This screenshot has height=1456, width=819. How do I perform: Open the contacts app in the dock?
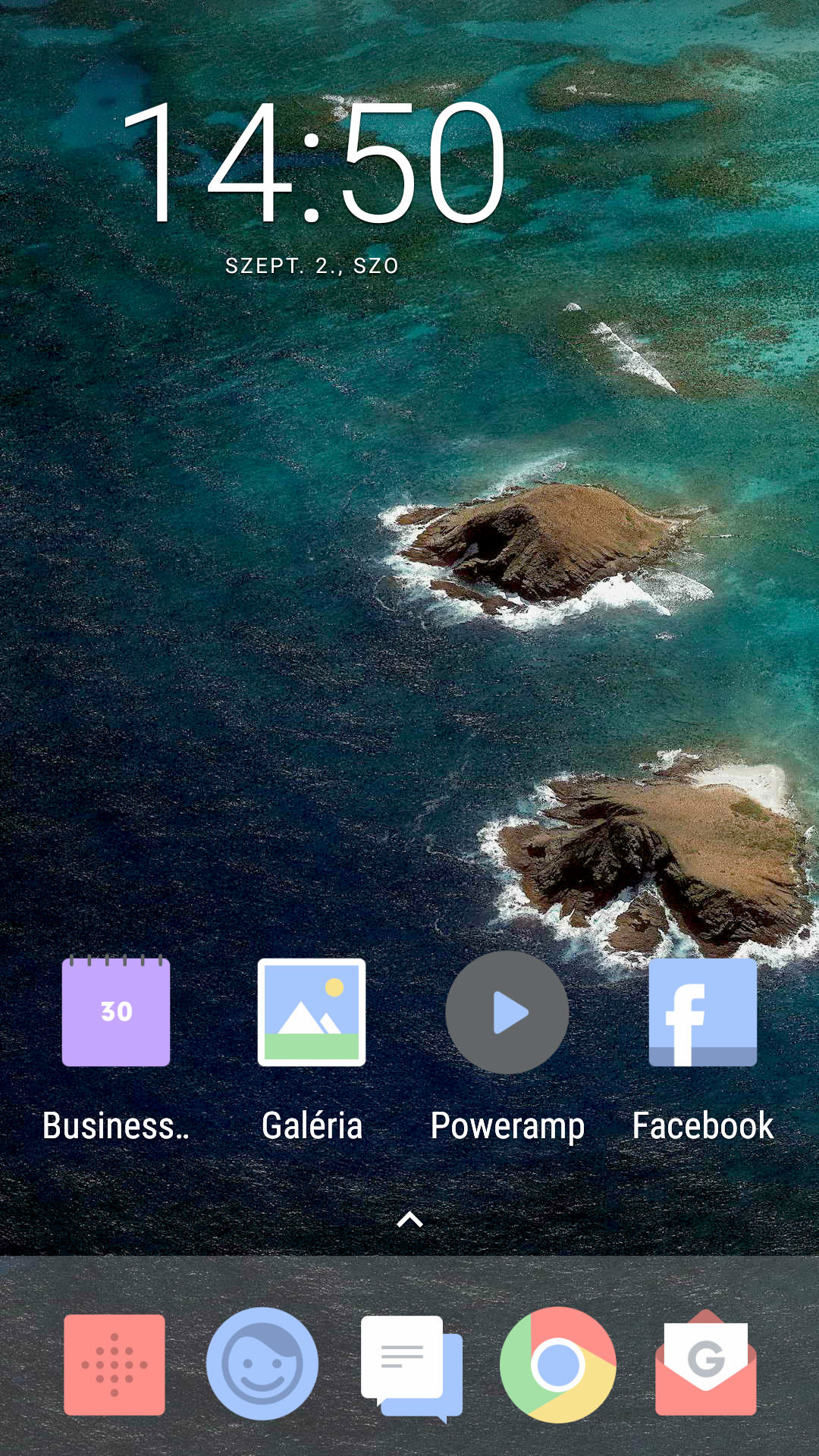click(262, 1364)
